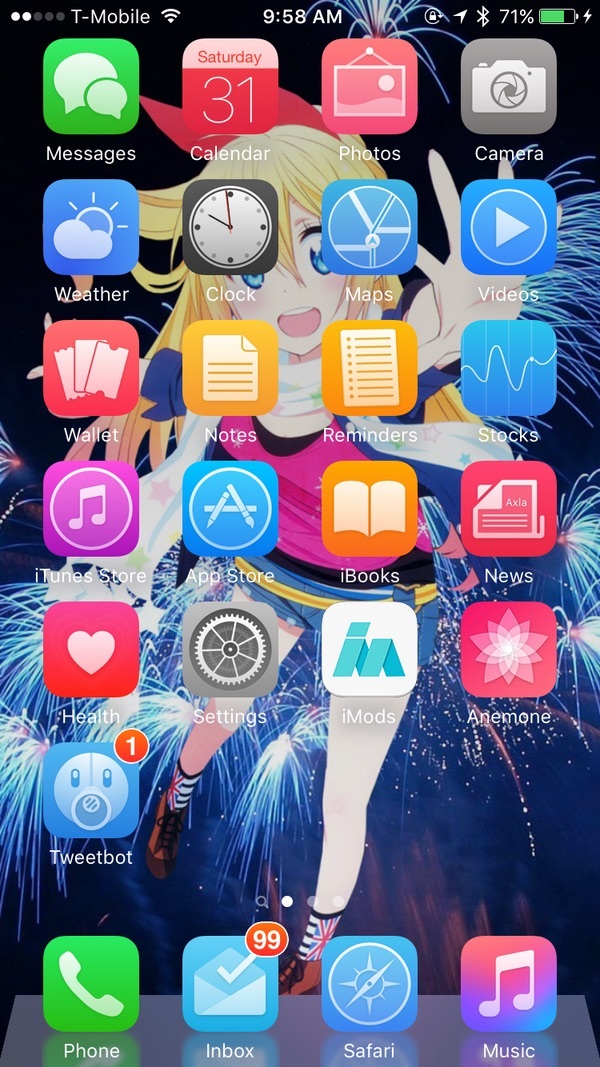Viewport: 600px width, 1067px height.
Task: Open the Photos app
Action: click(x=369, y=87)
